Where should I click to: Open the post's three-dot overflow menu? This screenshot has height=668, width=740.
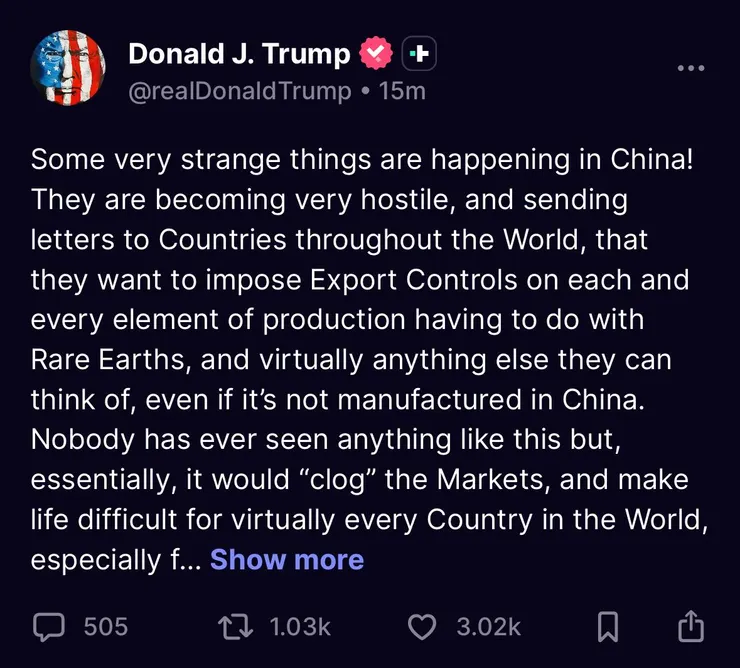point(691,68)
